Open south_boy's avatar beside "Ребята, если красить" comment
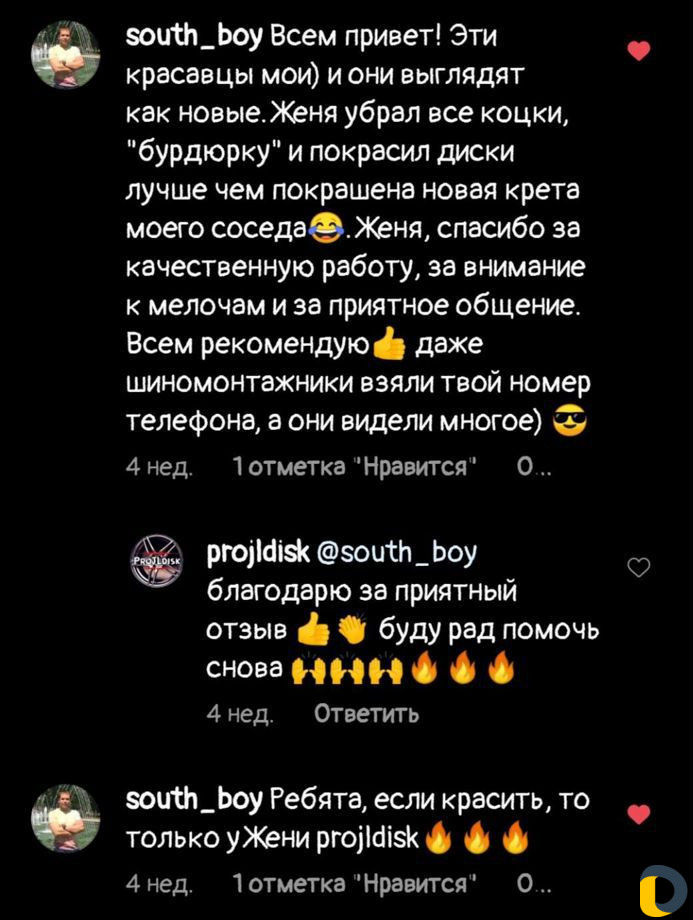The height and width of the screenshot is (920, 693). click(x=66, y=818)
